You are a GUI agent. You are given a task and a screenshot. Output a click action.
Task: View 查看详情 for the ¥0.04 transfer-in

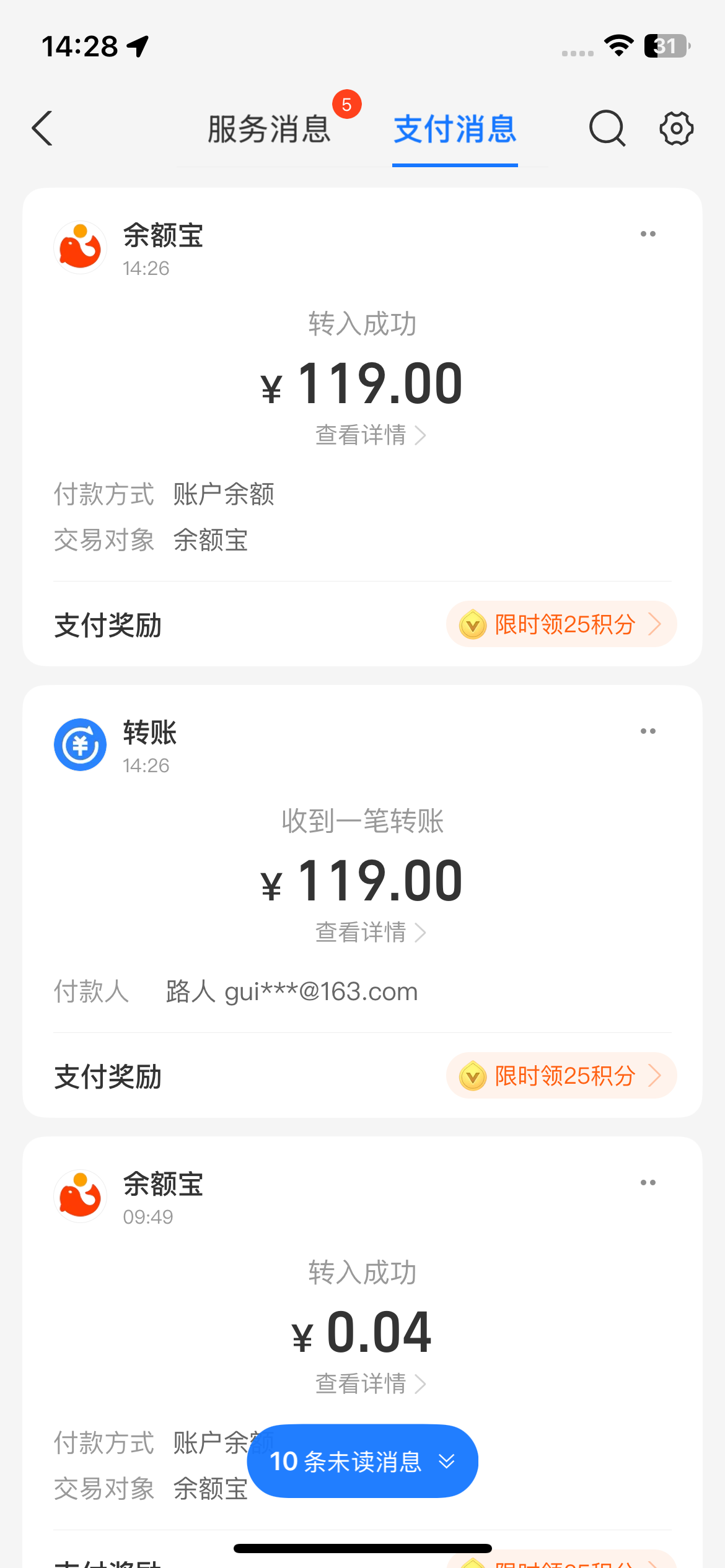(x=369, y=1384)
